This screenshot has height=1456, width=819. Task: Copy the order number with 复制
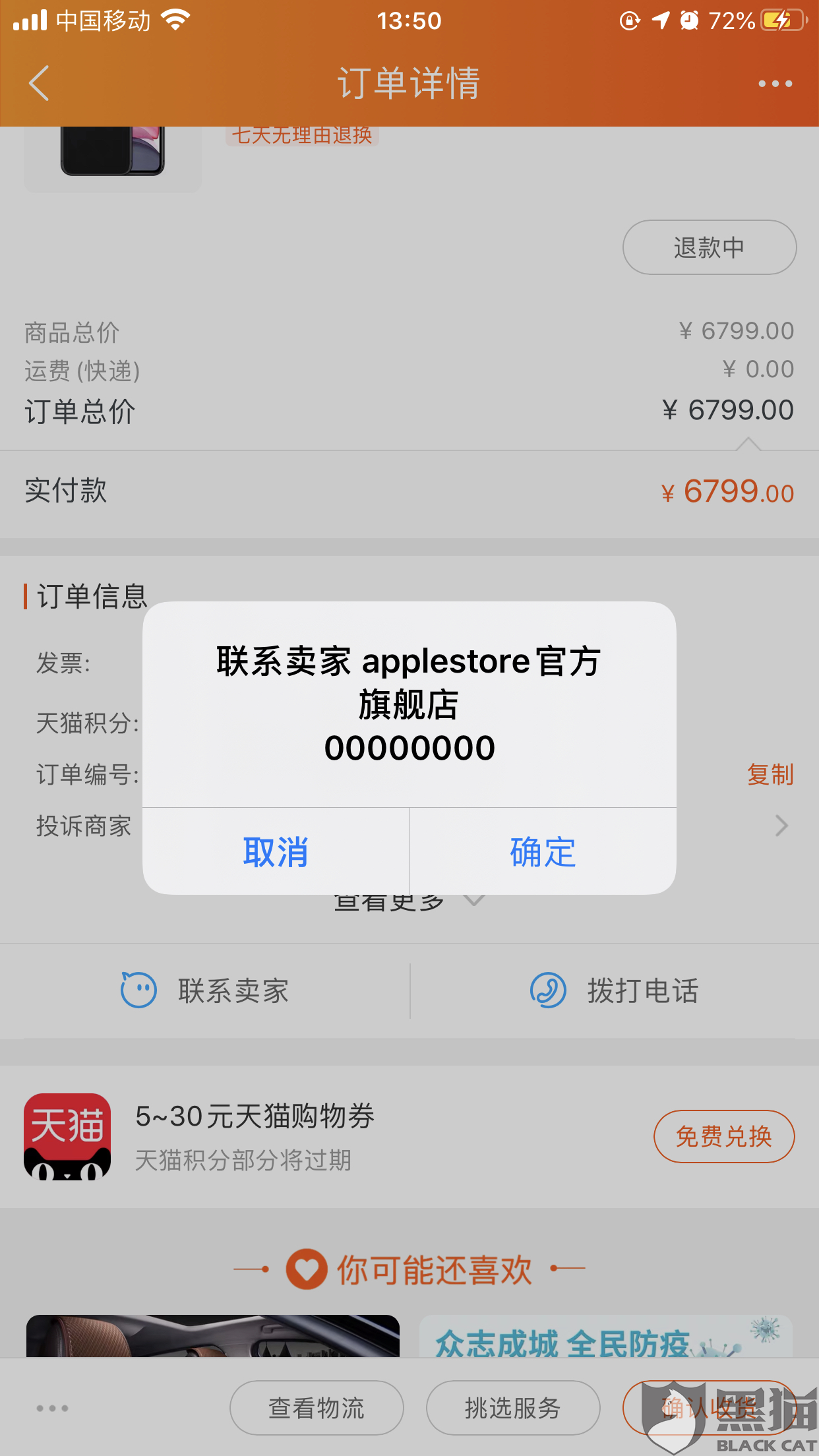(770, 774)
